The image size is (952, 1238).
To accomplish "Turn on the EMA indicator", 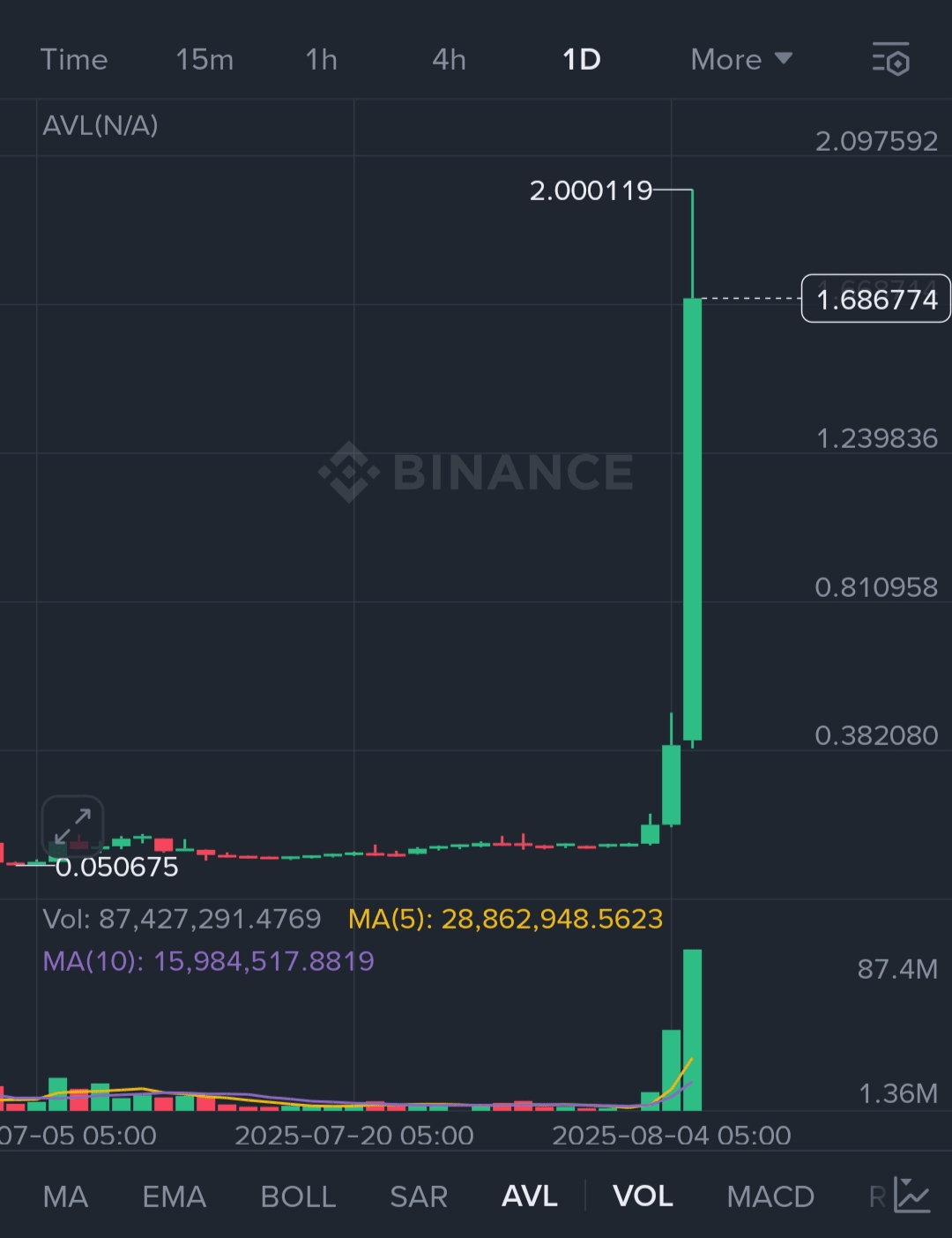I will click(175, 1197).
